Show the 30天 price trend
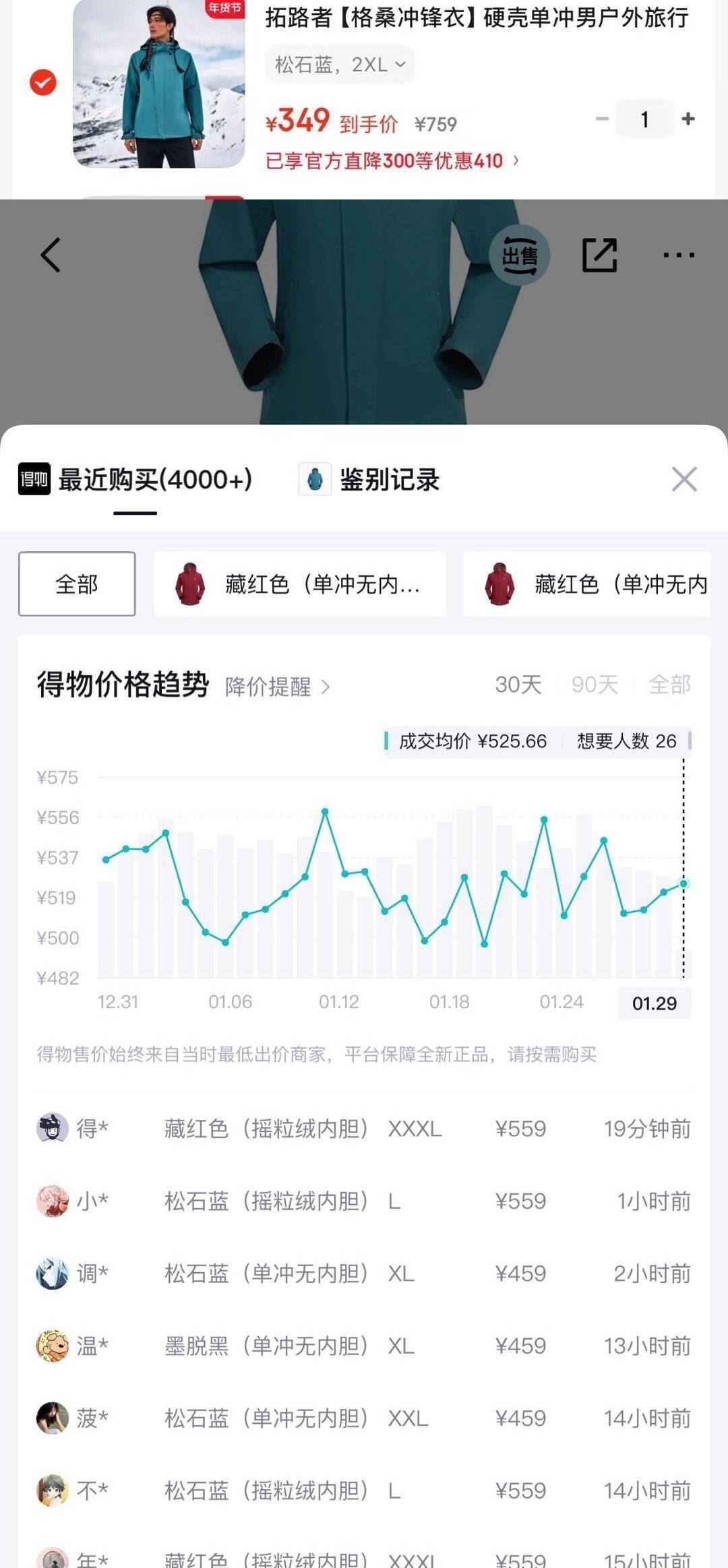The width and height of the screenshot is (728, 1568). [518, 685]
